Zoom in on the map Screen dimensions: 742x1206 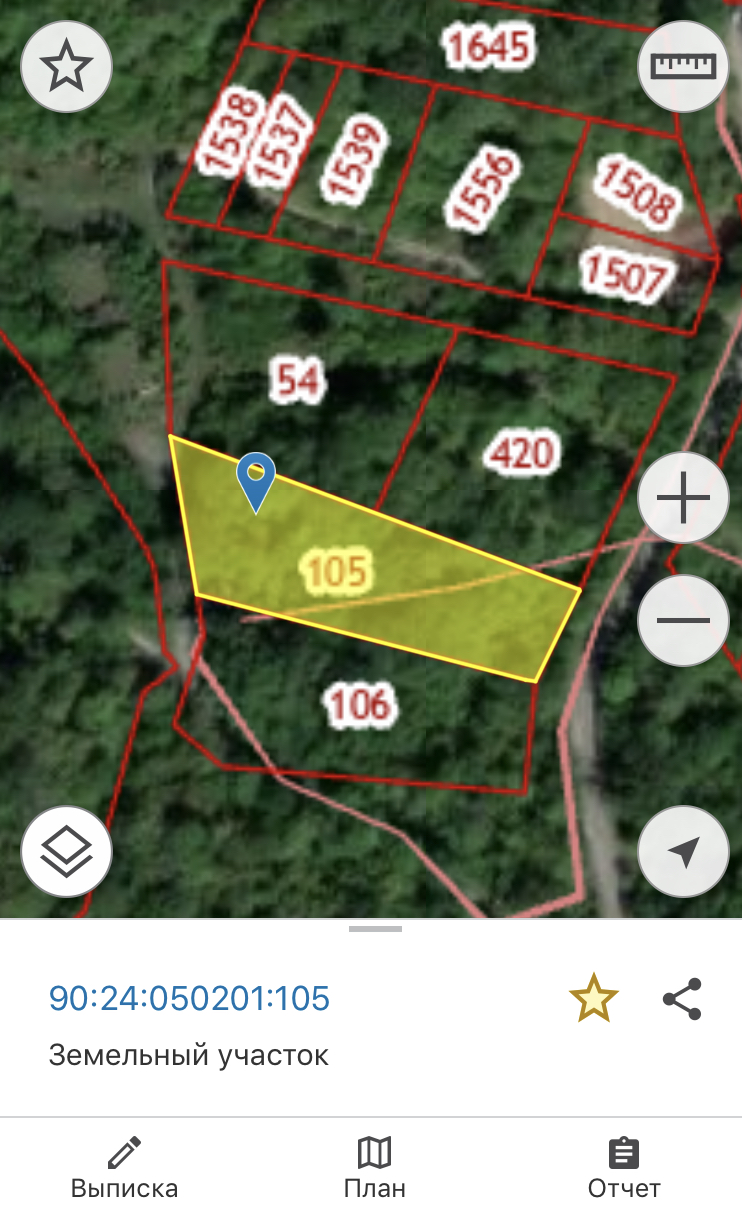point(683,498)
